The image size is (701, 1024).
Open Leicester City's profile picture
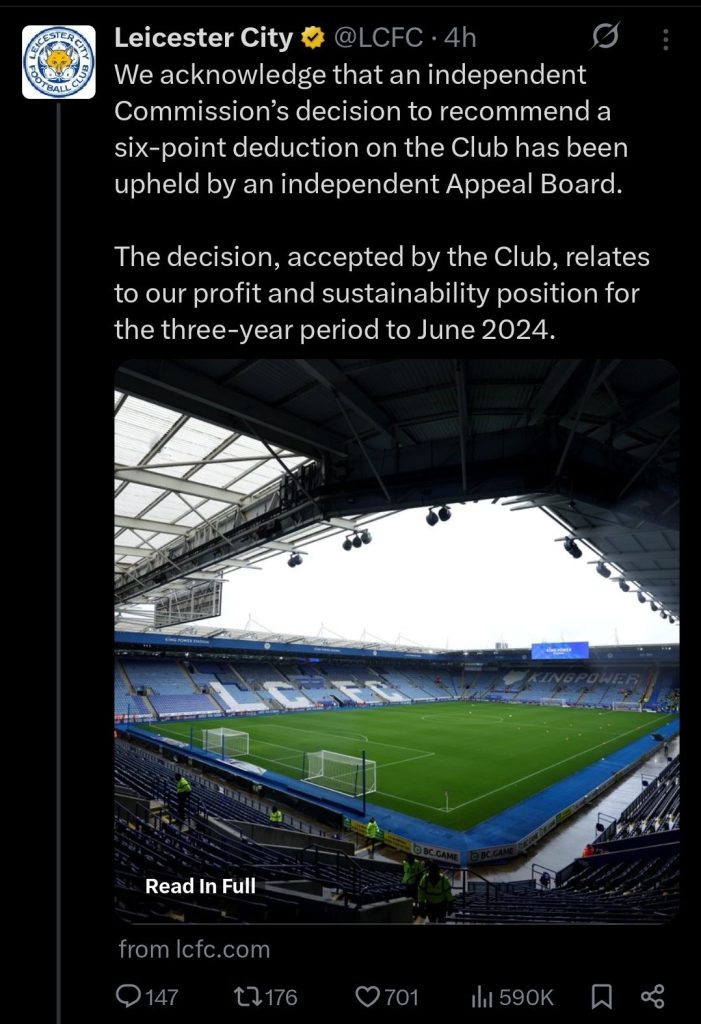pyautogui.click(x=59, y=62)
